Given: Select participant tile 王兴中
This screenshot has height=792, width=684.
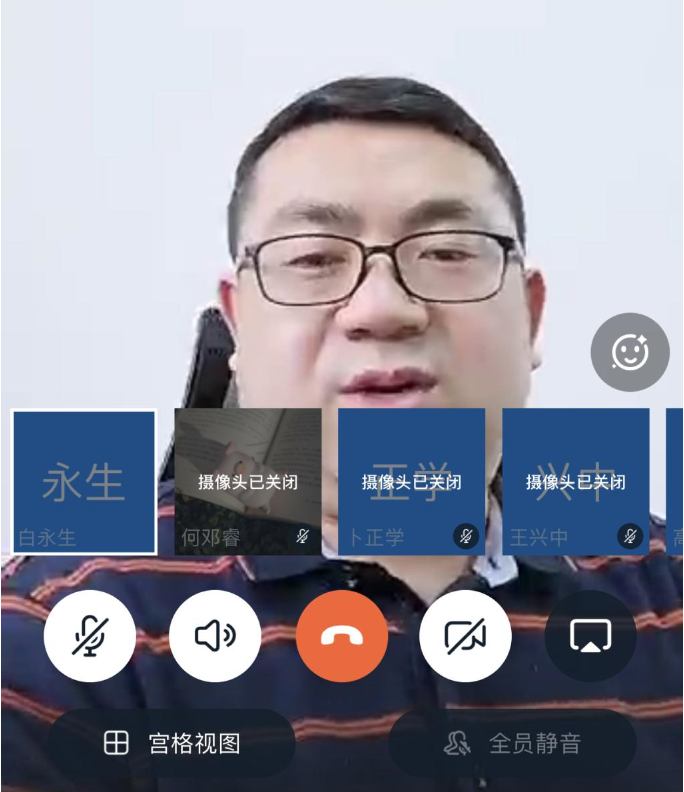Looking at the screenshot, I should point(576,482).
